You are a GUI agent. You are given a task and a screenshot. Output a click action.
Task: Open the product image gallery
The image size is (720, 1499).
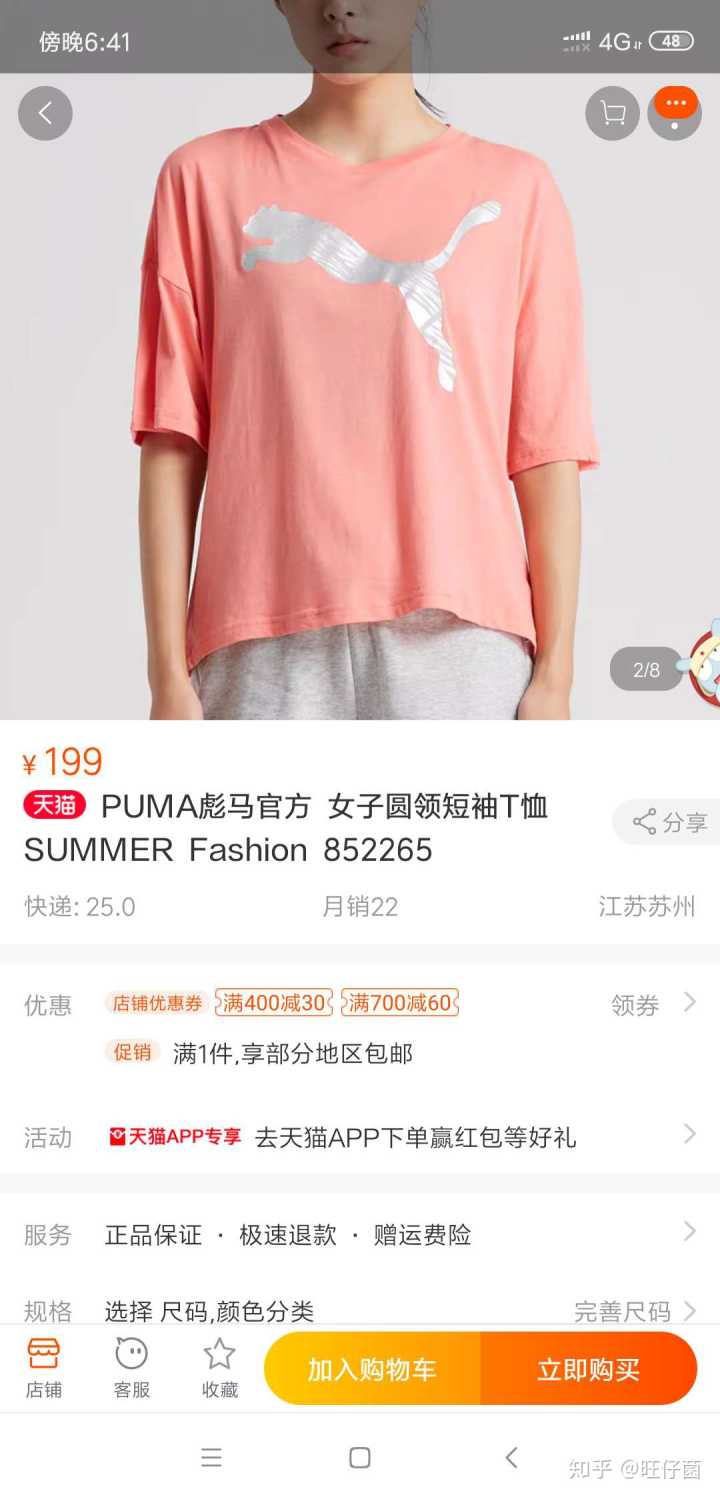coord(360,400)
